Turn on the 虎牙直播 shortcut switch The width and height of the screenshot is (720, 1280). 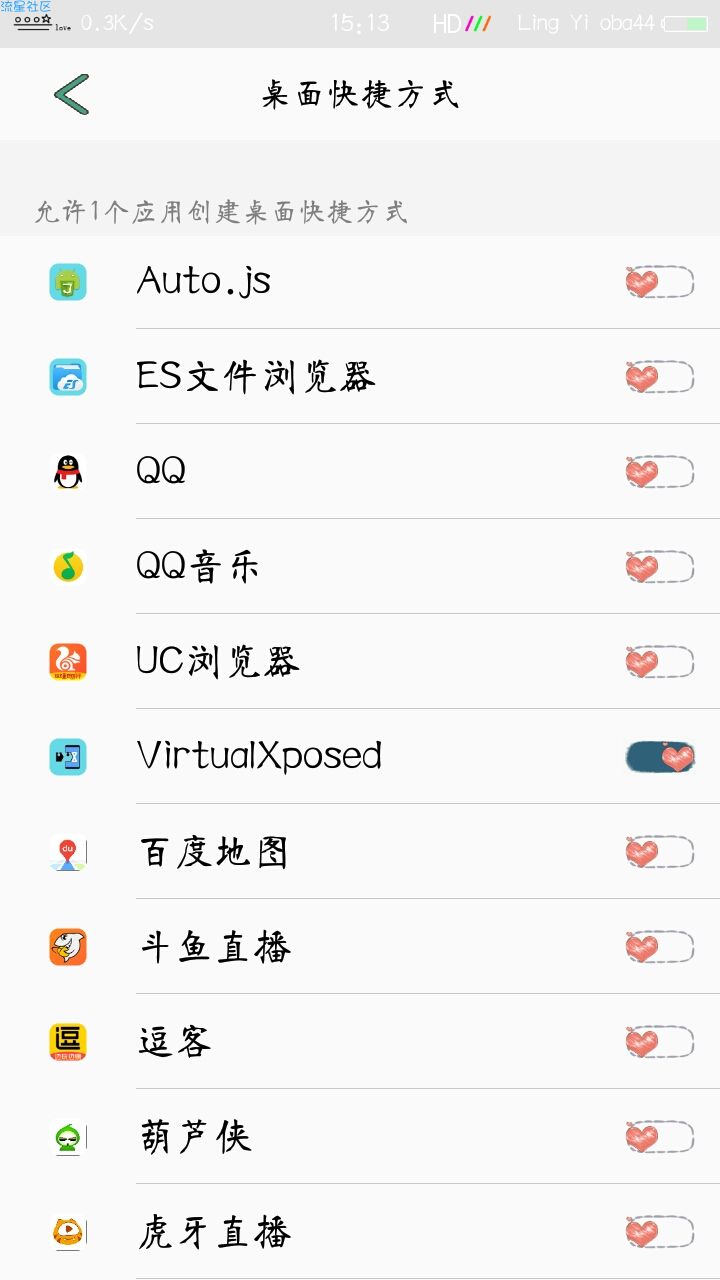pos(660,1232)
